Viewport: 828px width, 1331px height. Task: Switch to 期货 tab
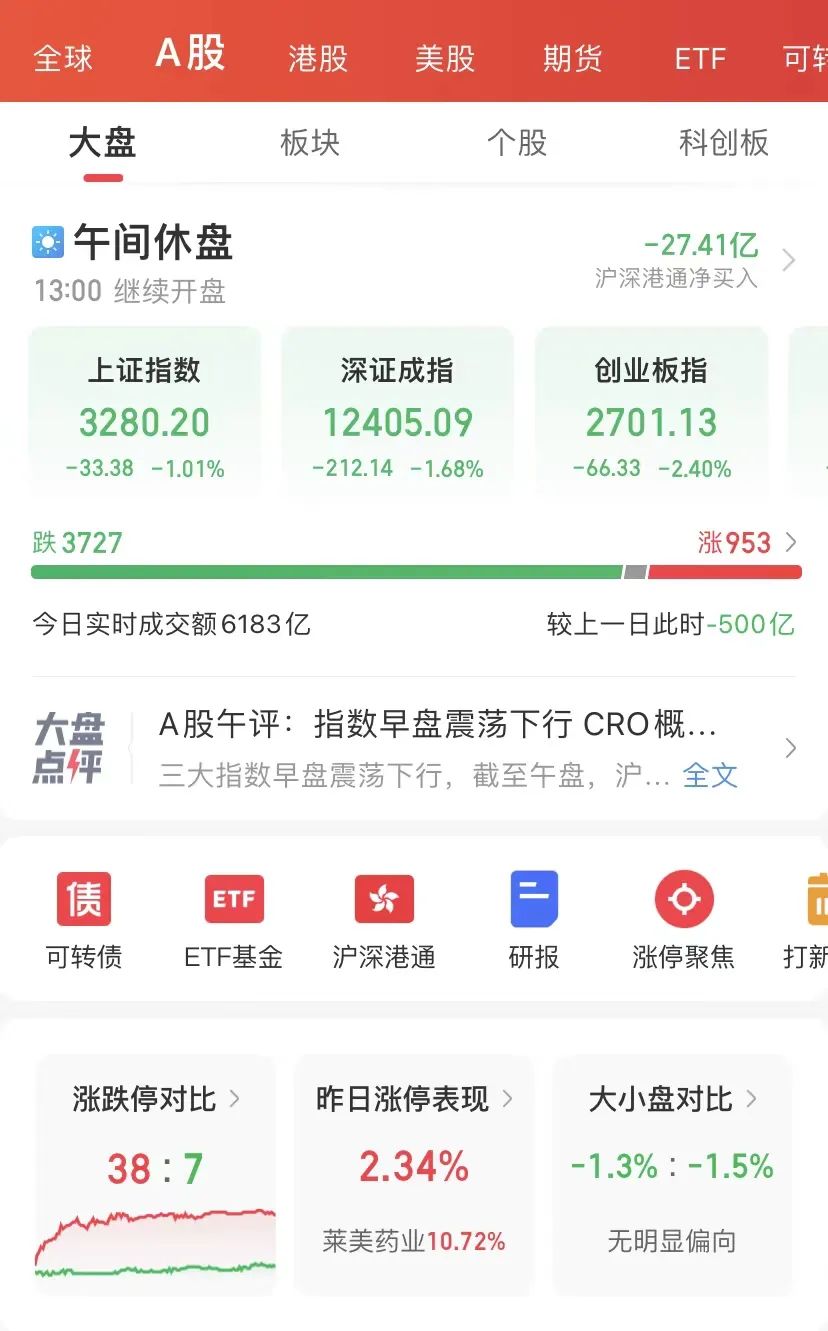(x=572, y=58)
